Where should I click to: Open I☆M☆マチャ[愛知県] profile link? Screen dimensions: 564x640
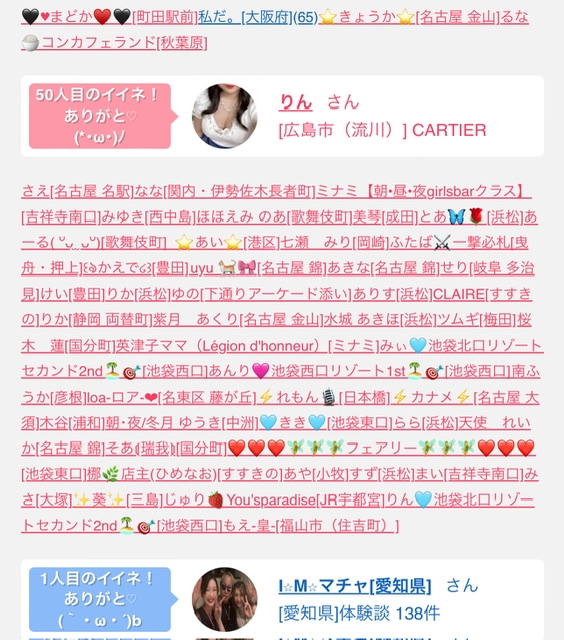[x=355, y=586]
